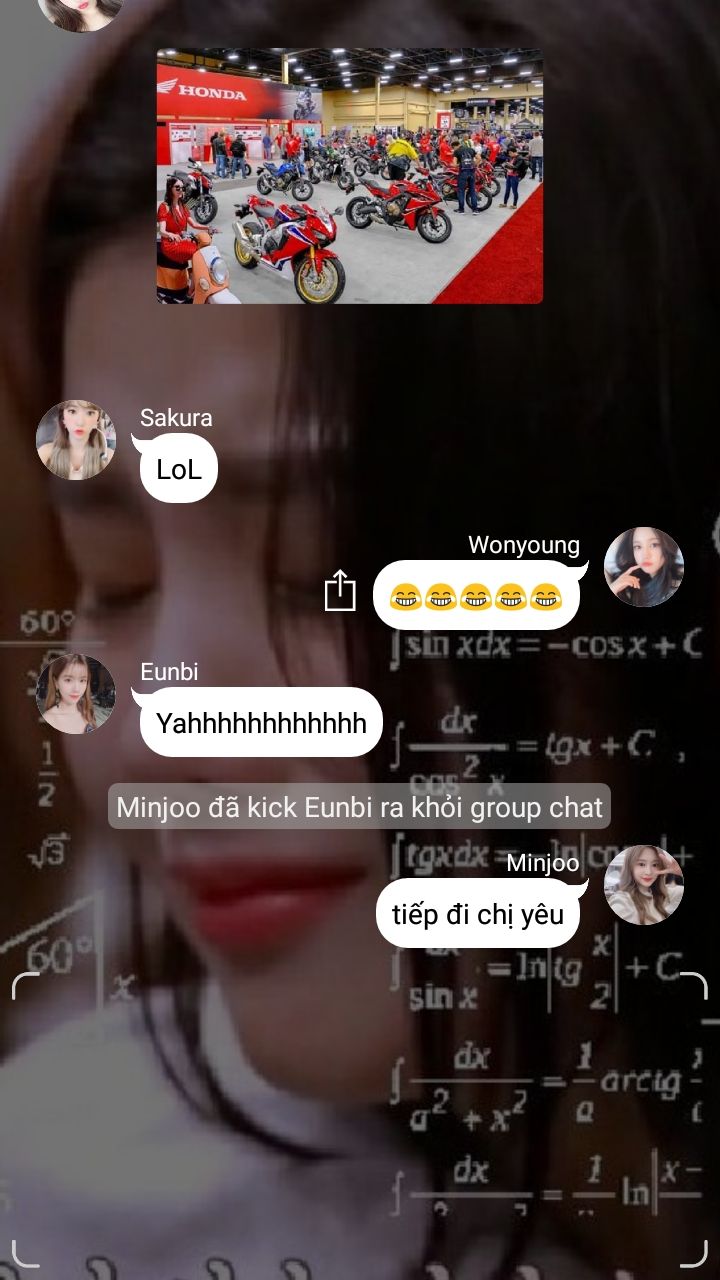View Minjoo's avatar
This screenshot has width=720, height=1280.
[644, 885]
